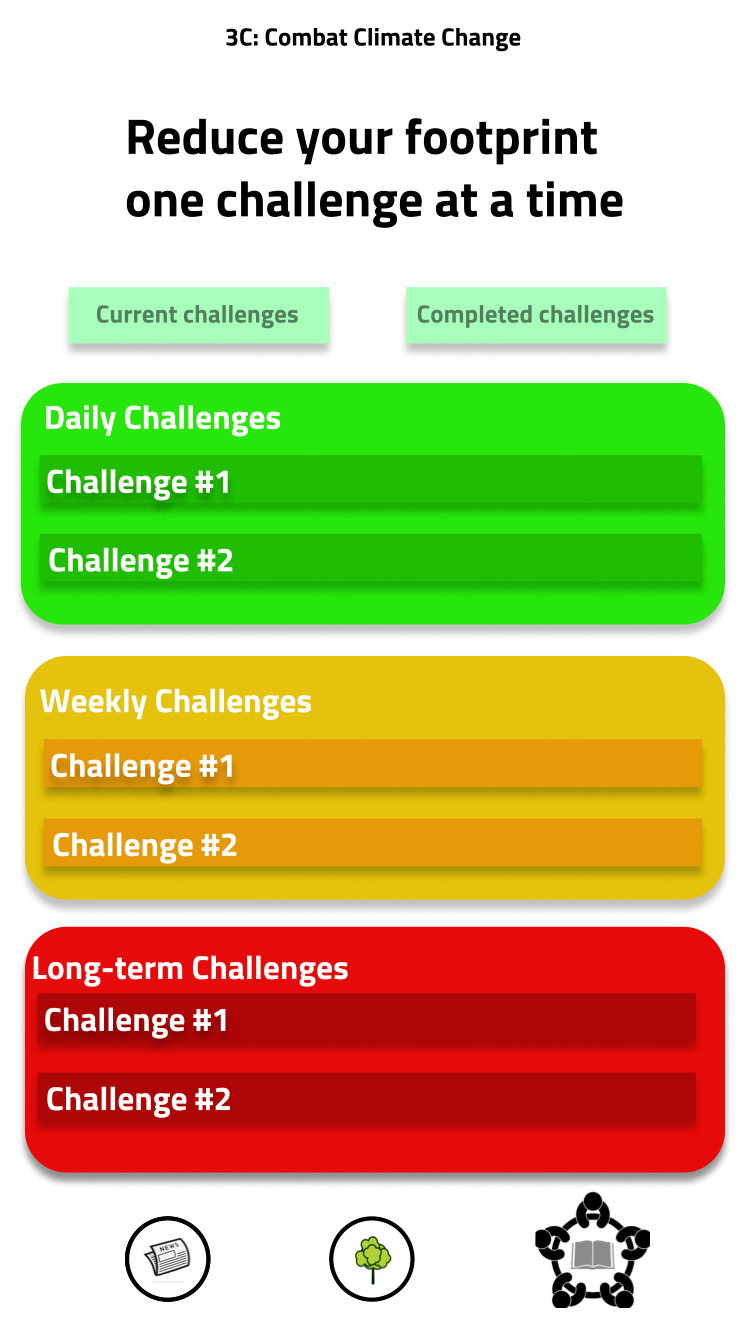Open Challenge #1 under Weekly Challenges
The height and width of the screenshot is (1333, 750).
(372, 764)
